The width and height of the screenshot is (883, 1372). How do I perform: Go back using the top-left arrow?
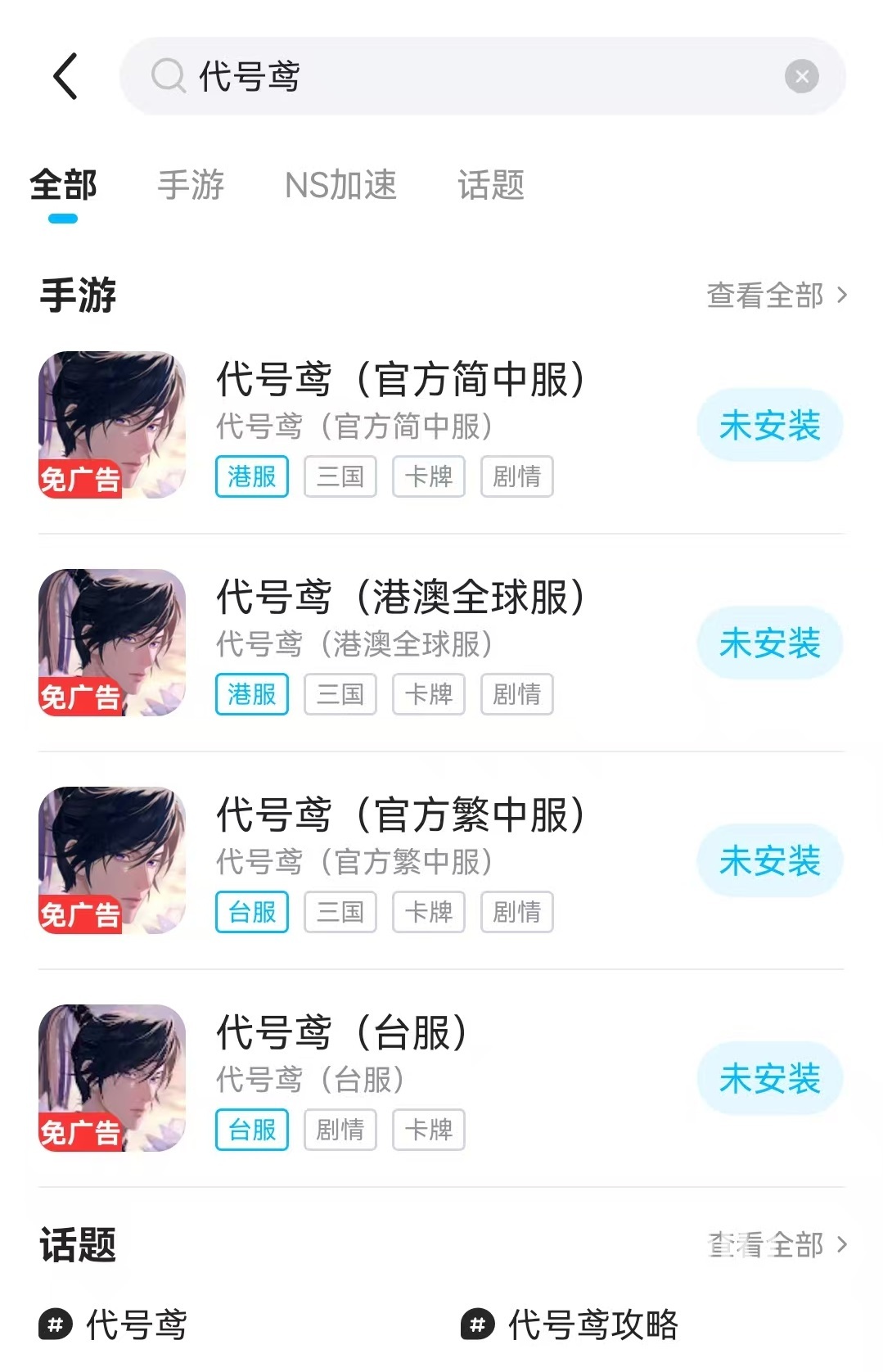[x=65, y=76]
